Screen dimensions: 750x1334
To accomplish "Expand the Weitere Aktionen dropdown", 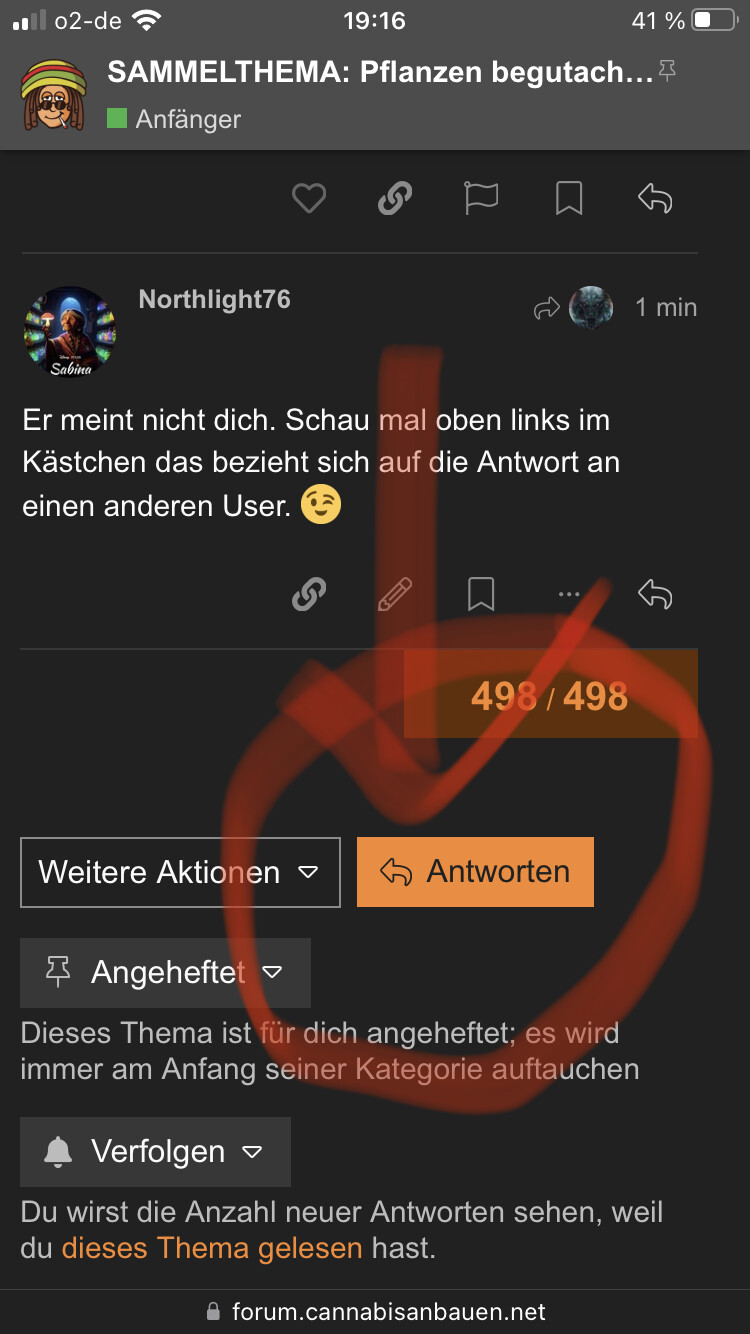I will click(180, 872).
